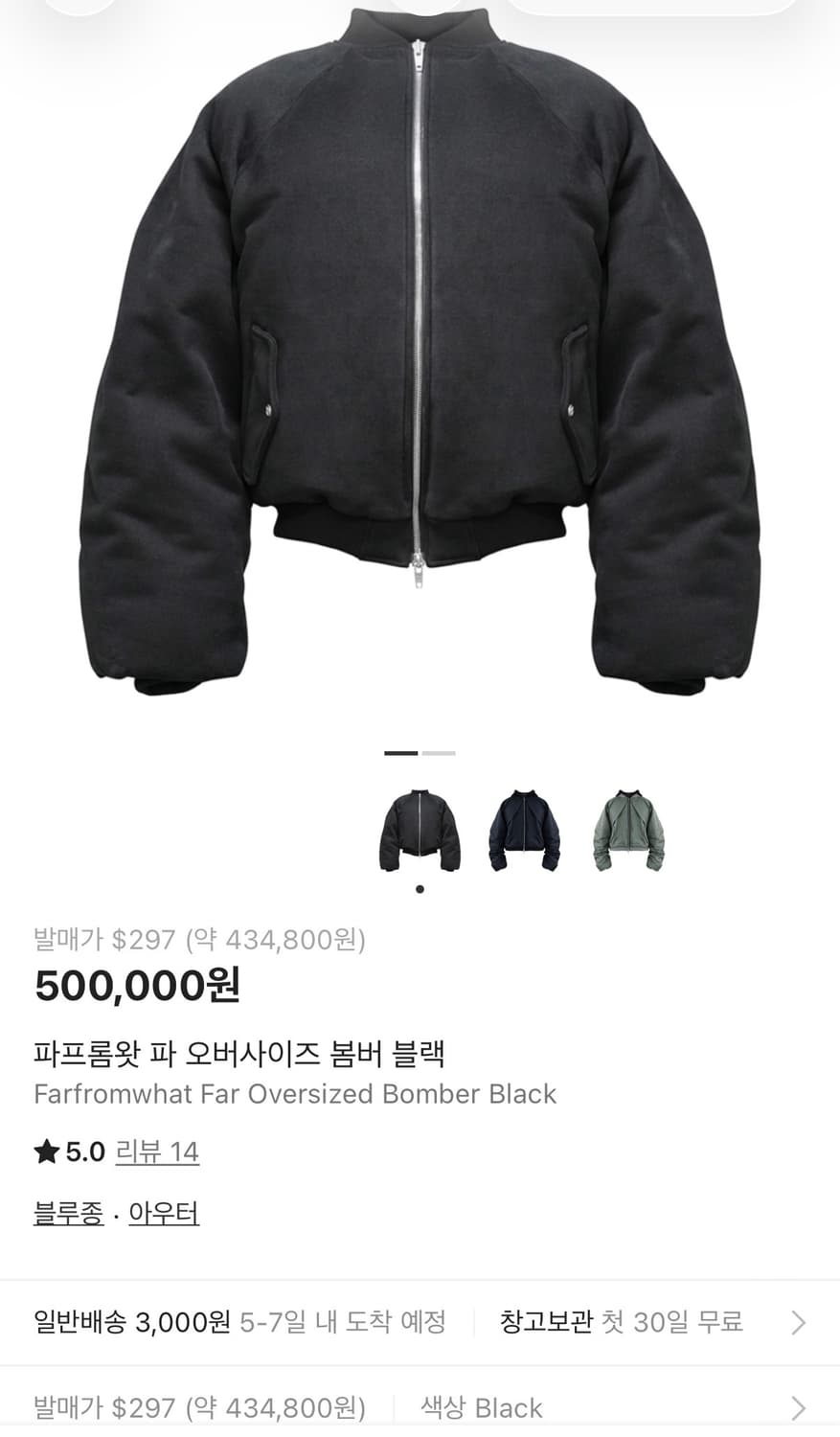The image size is (840, 1437).
Task: Click the 5.0 rating score text
Action: point(86,1152)
